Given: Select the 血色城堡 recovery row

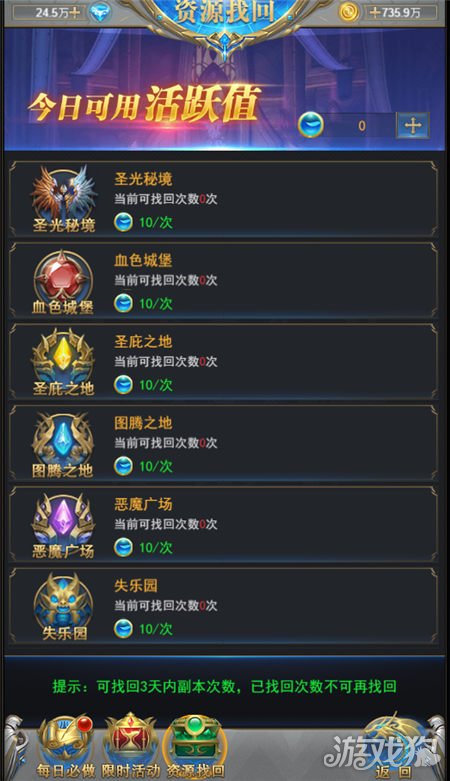Looking at the screenshot, I should coord(224,280).
